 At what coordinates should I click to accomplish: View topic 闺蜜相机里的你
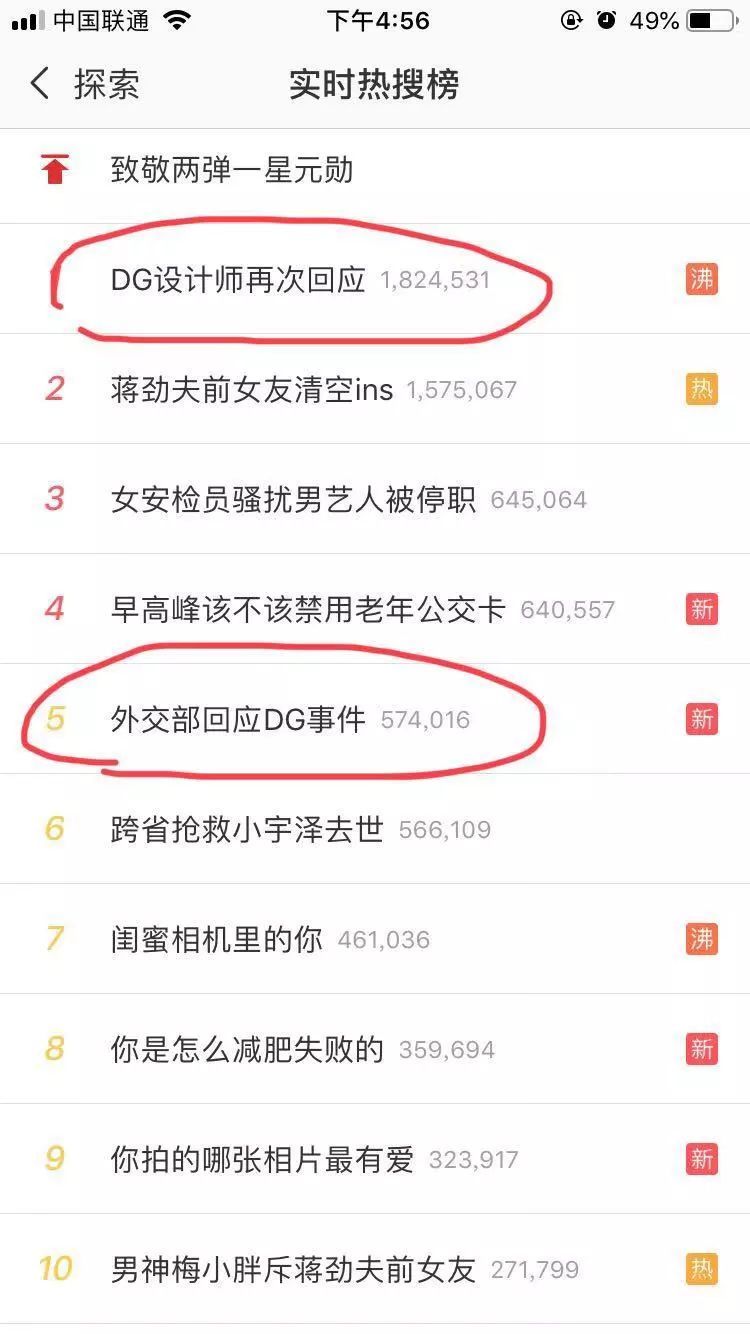(x=216, y=939)
